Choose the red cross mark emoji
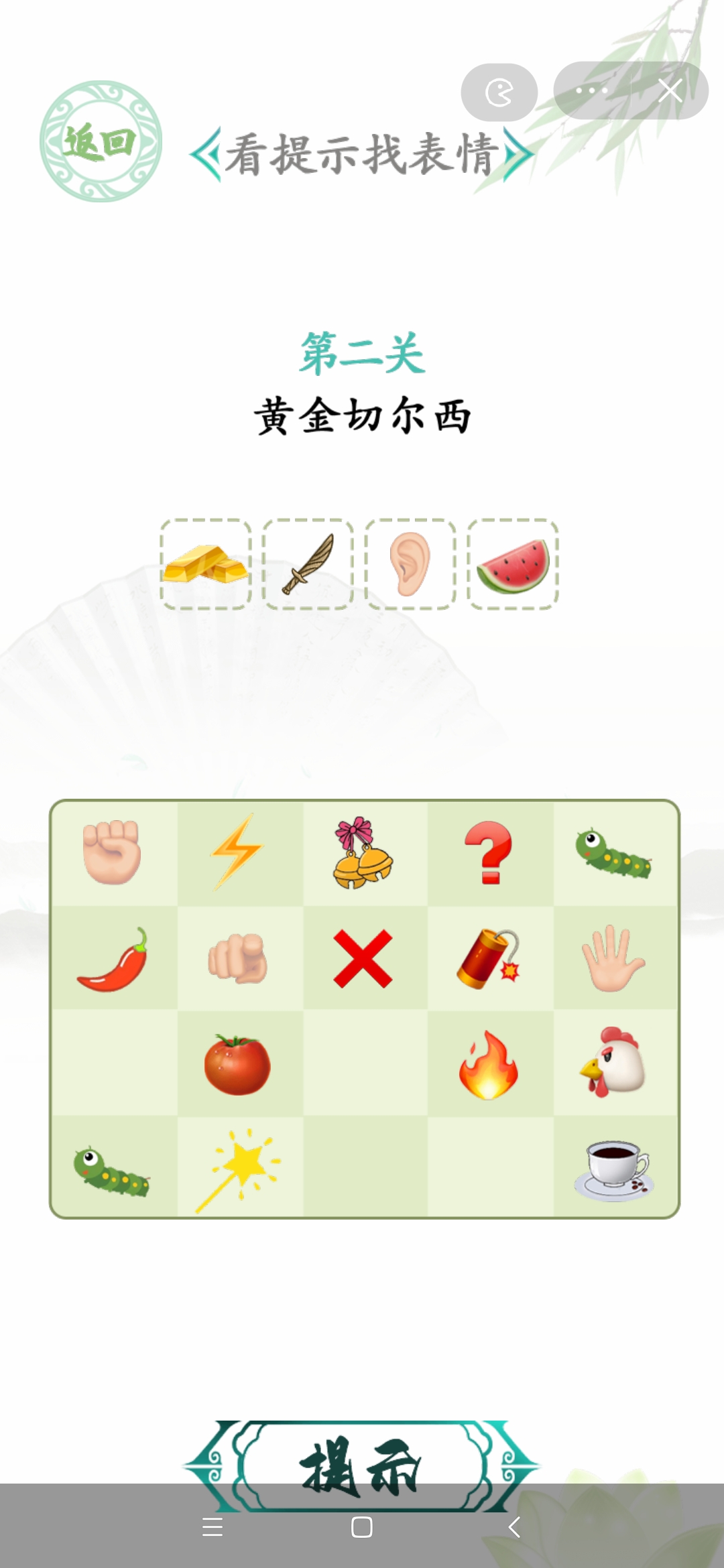This screenshot has width=724, height=1568. click(x=363, y=959)
